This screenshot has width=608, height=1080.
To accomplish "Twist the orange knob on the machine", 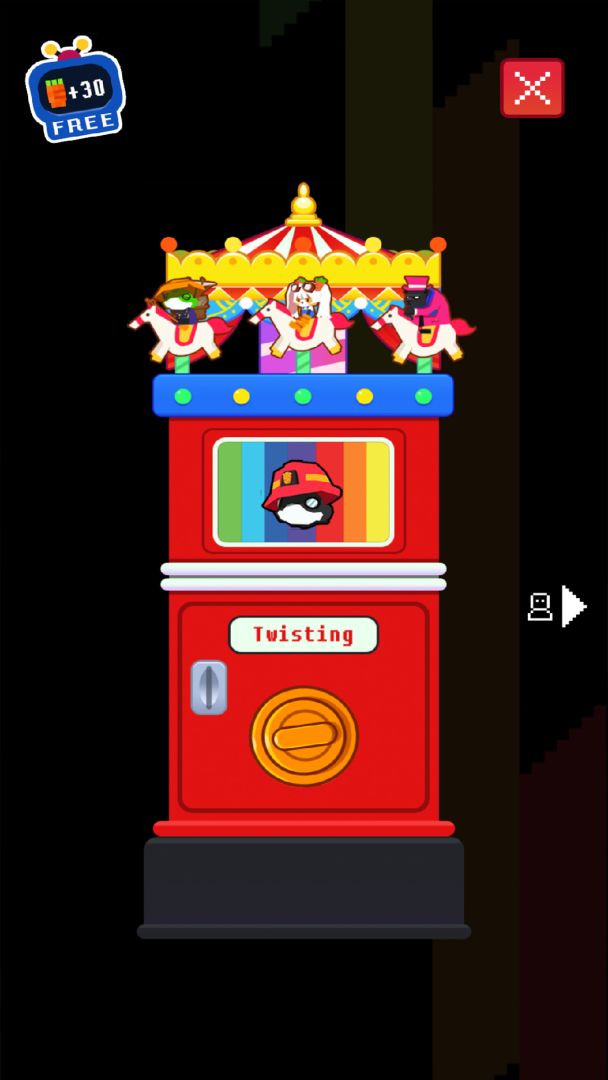I will click(x=303, y=736).
